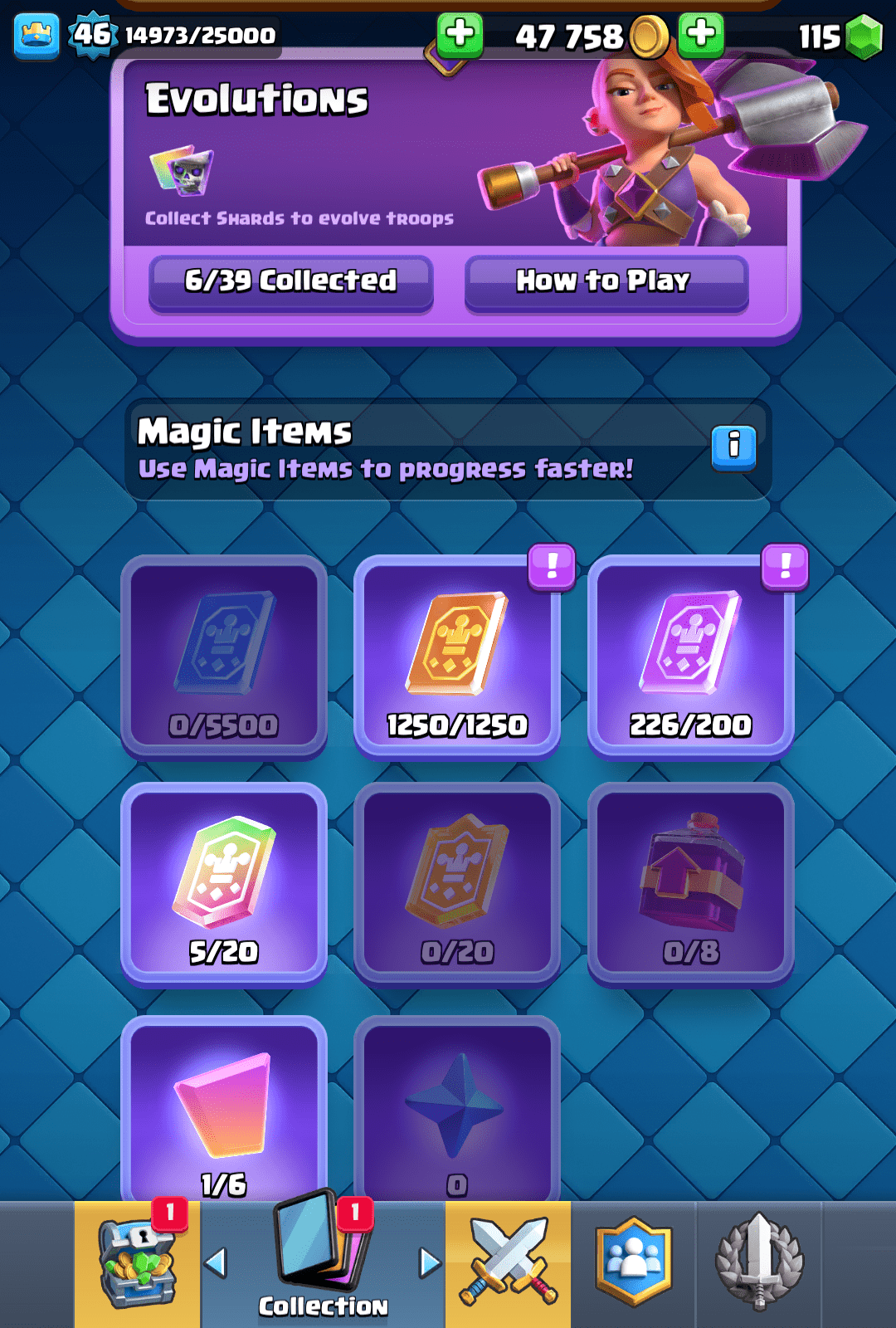This screenshot has height=1328, width=896.
Task: Select the 0/8 magic potion item
Action: click(x=690, y=882)
